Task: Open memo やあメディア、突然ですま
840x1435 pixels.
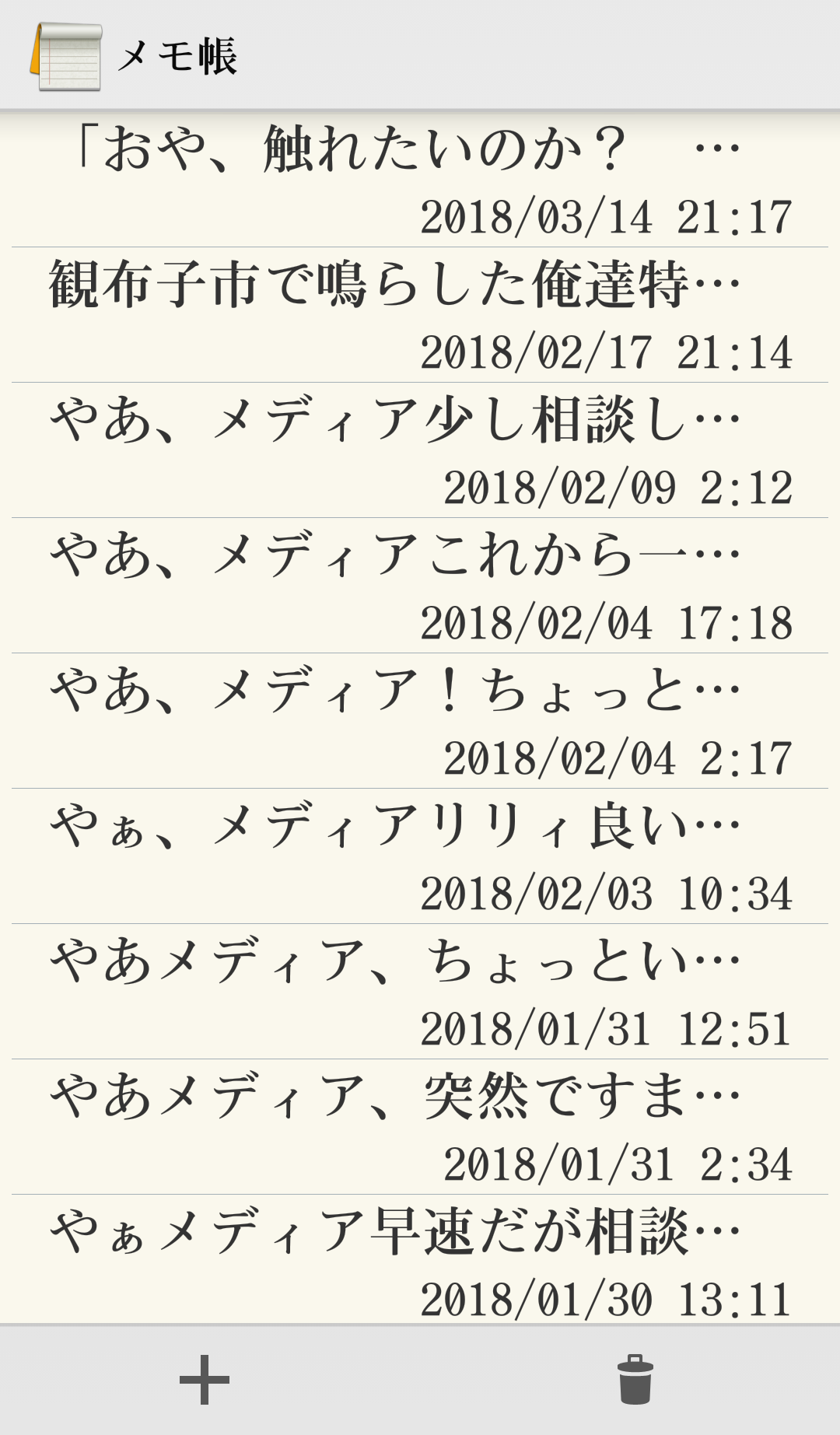Action: (x=420, y=1128)
